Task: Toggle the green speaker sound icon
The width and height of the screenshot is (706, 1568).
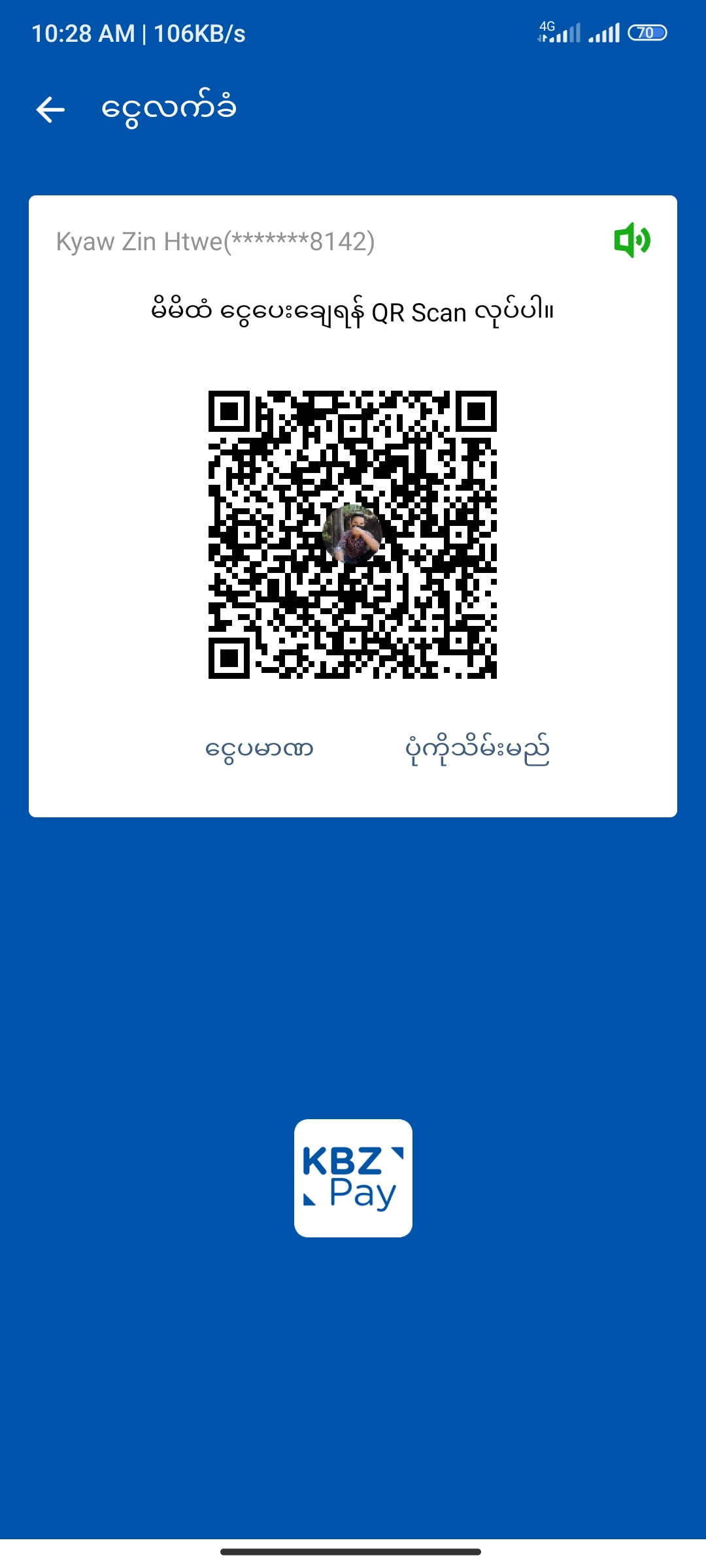Action: coord(631,240)
